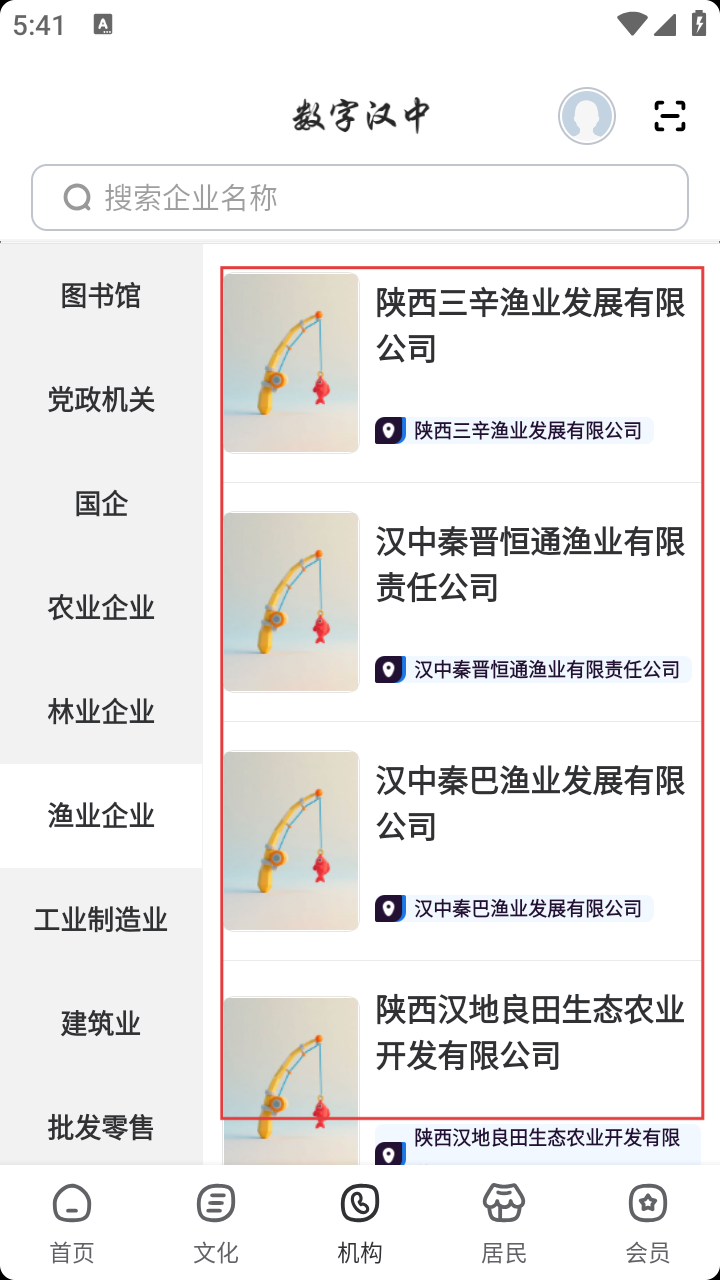Switch to the 建筑业 category

pos(101,1024)
